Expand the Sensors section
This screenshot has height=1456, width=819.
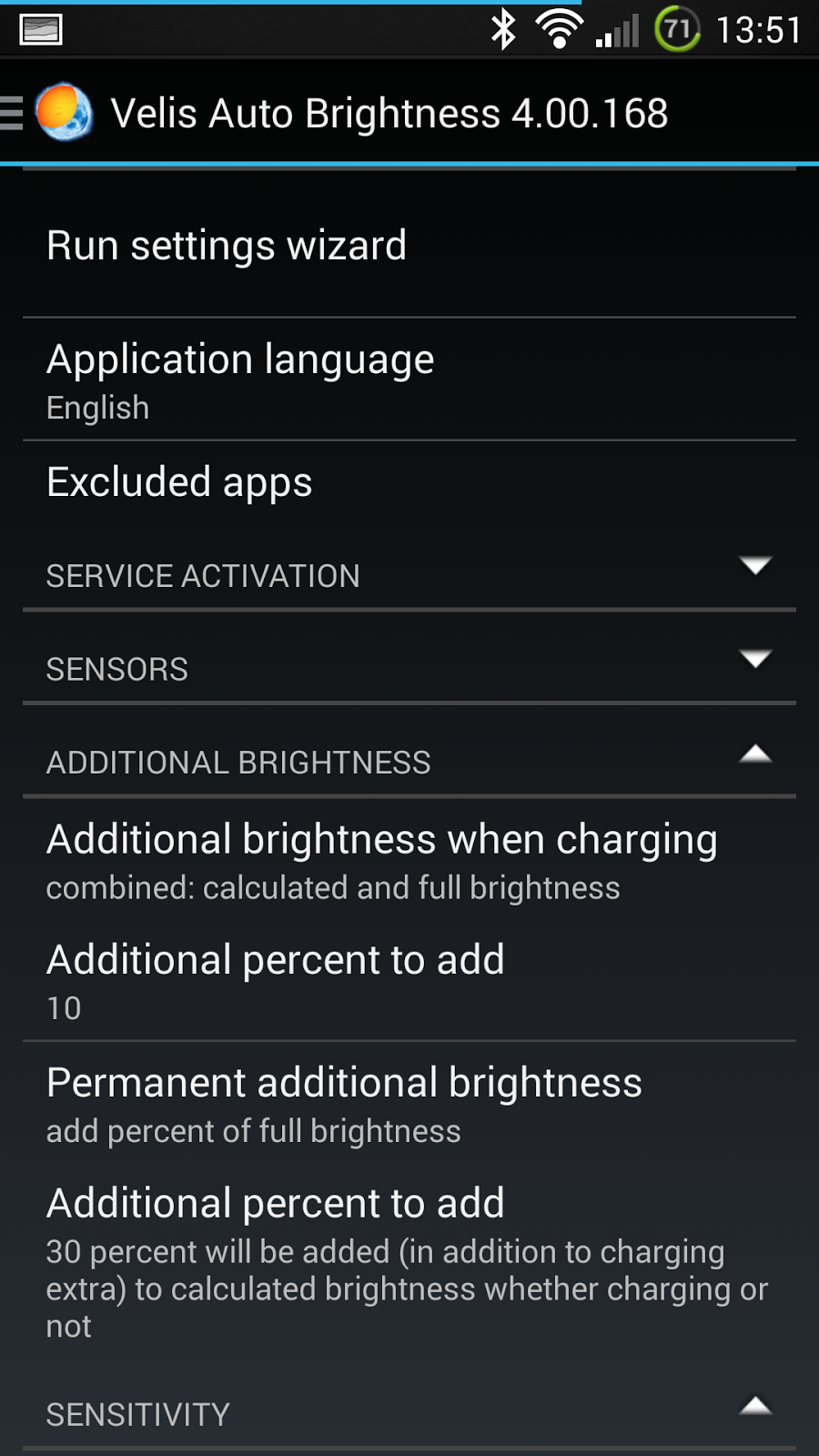pos(409,668)
